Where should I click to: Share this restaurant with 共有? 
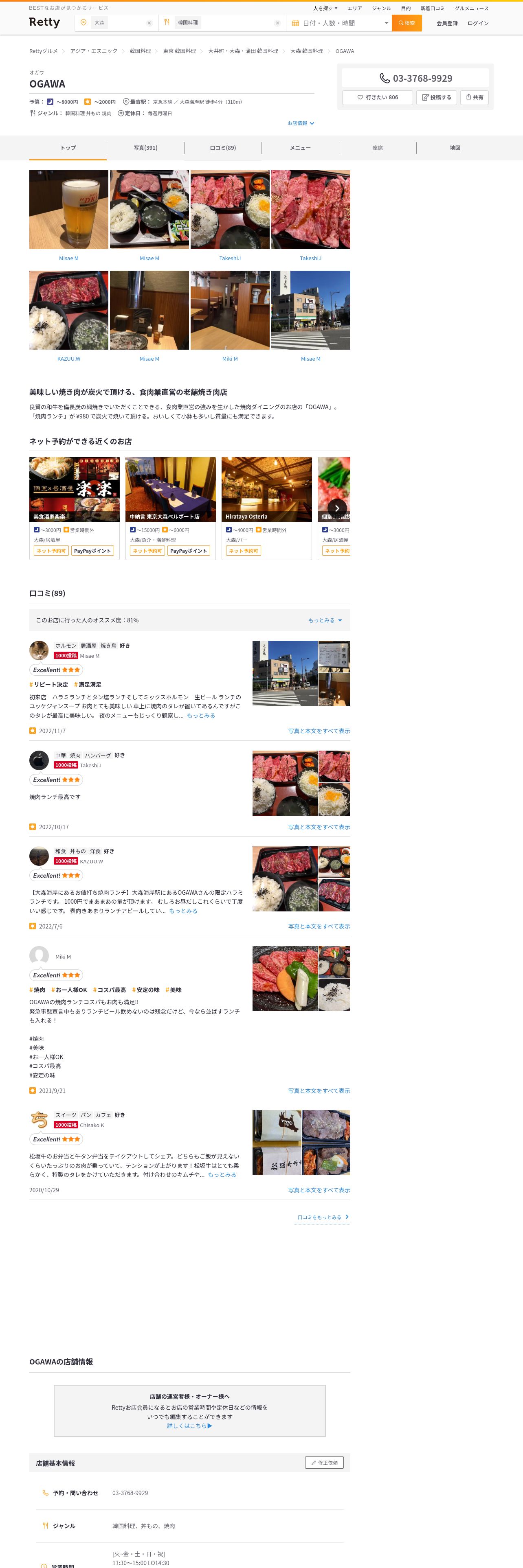(474, 97)
